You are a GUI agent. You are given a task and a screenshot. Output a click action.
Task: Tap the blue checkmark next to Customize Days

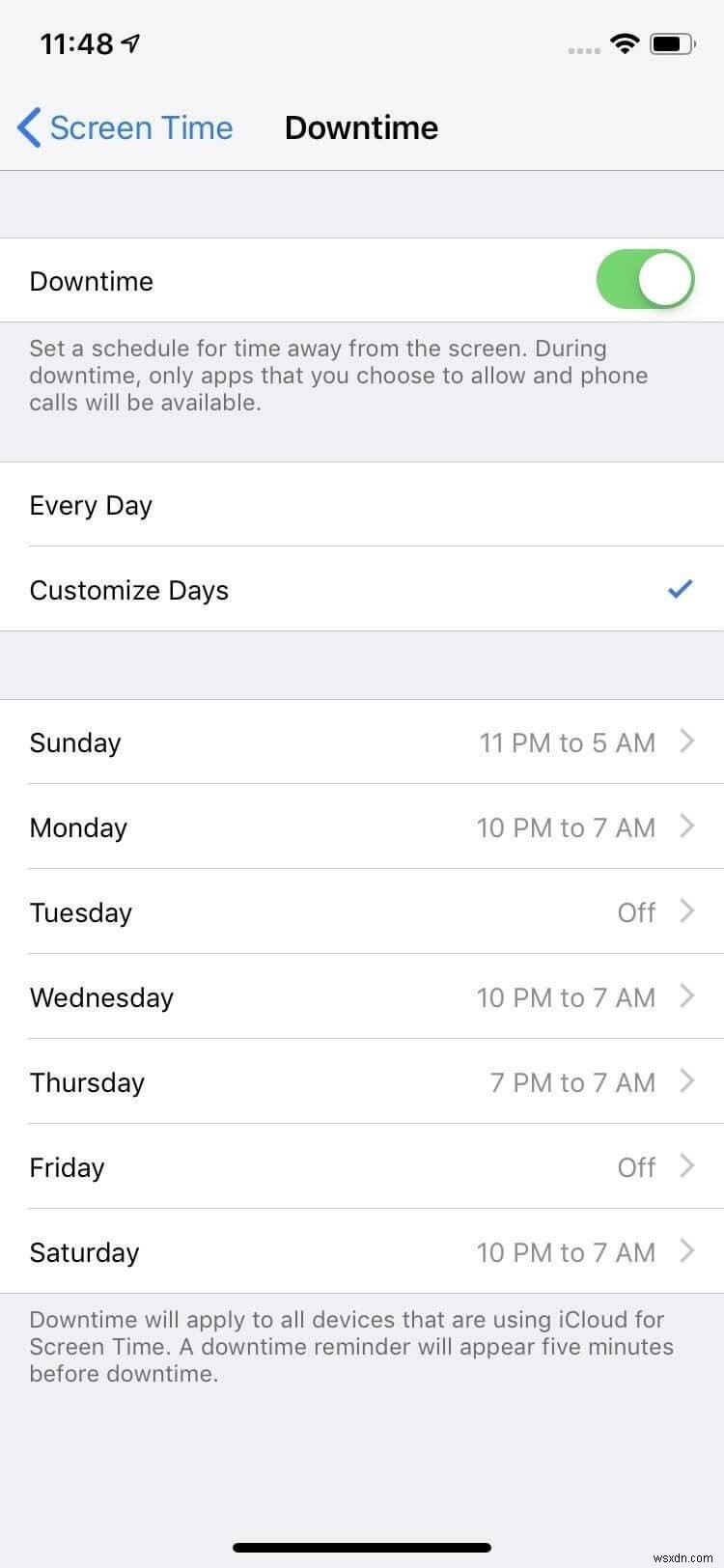pyautogui.click(x=680, y=589)
